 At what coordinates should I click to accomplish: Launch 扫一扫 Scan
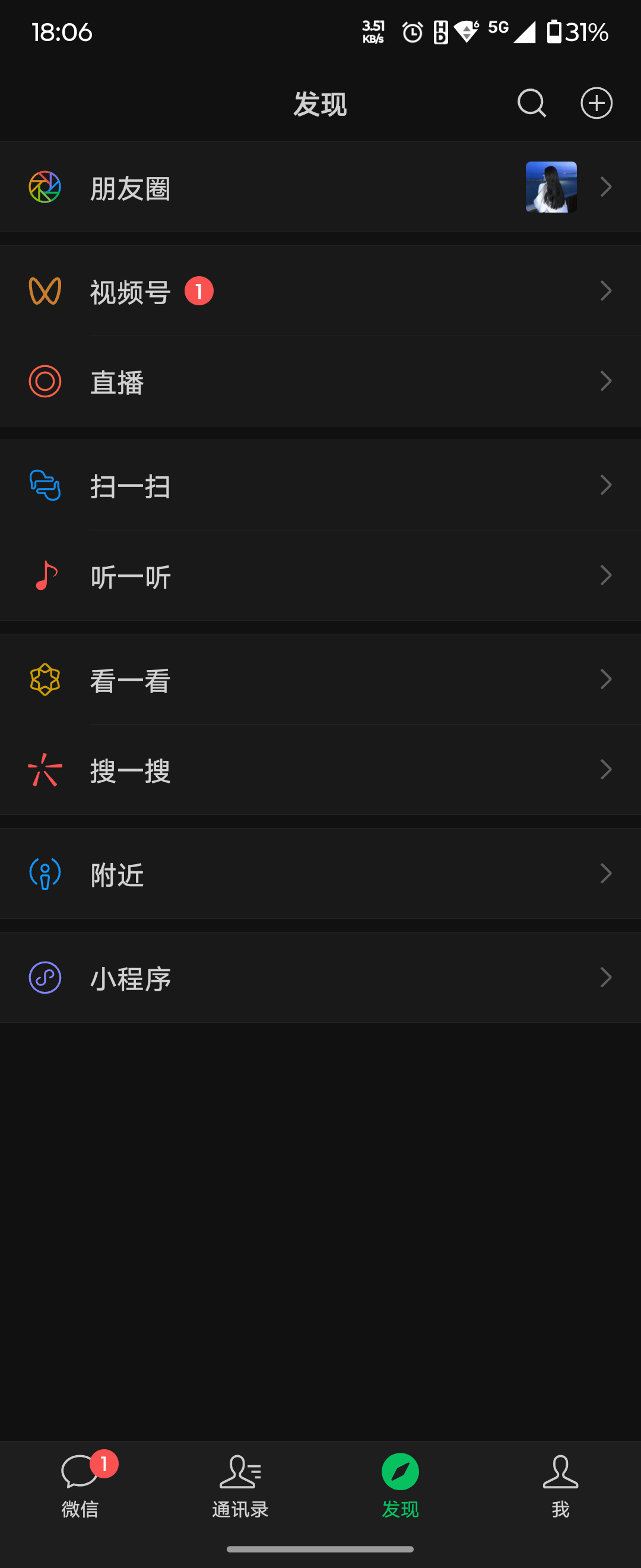click(320, 485)
